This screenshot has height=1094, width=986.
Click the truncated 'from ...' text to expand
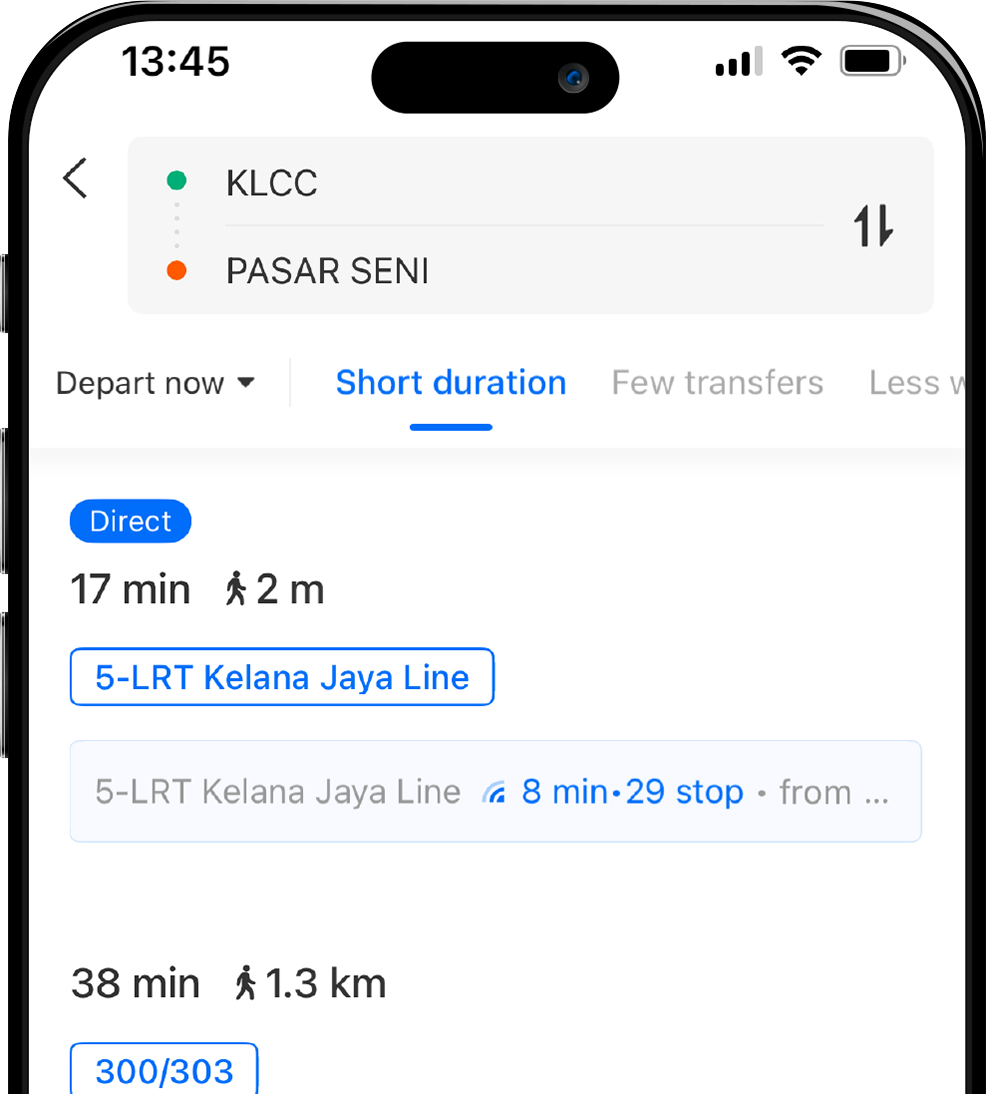(835, 791)
